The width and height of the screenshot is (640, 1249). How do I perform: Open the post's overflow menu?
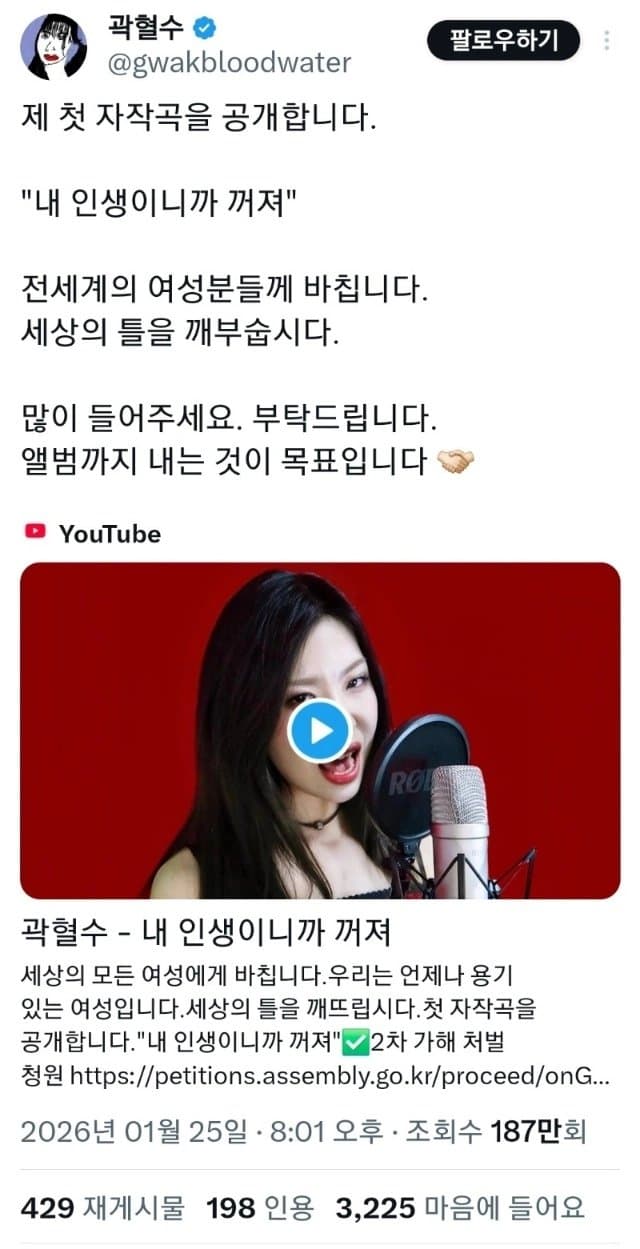[608, 41]
